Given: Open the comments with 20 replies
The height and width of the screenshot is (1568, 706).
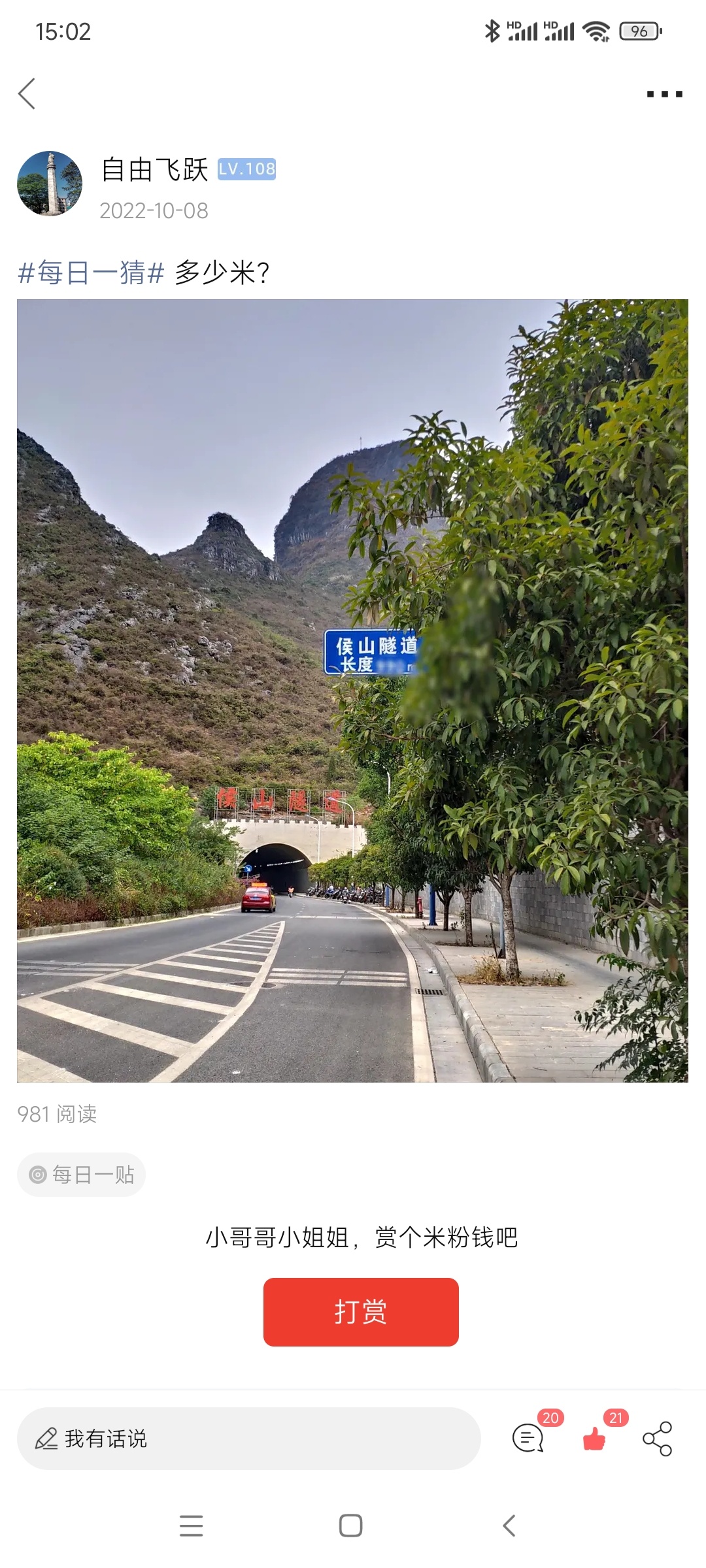Looking at the screenshot, I should (529, 1438).
